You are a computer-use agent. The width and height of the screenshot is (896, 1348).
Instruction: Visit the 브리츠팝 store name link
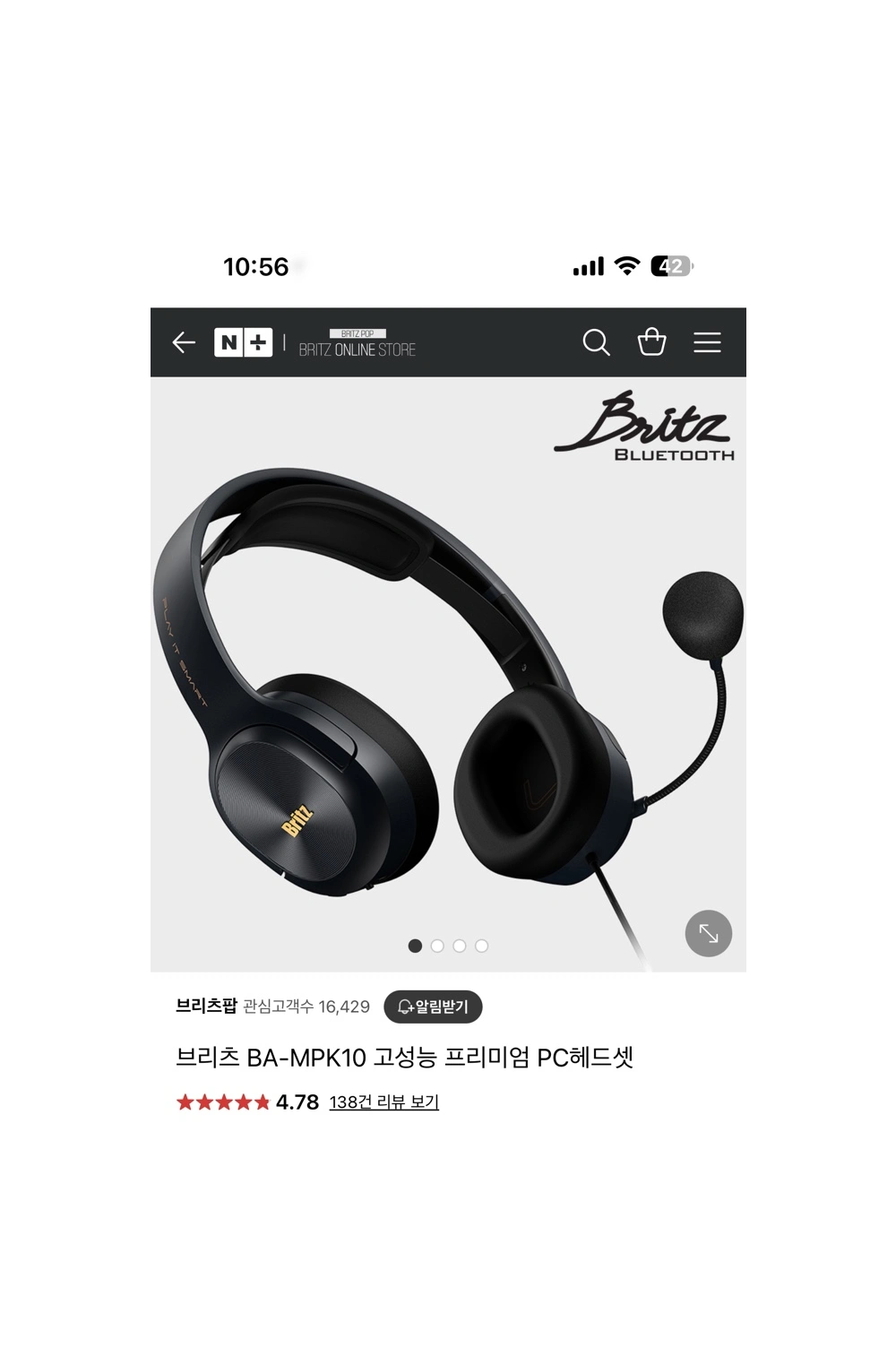[206, 1007]
